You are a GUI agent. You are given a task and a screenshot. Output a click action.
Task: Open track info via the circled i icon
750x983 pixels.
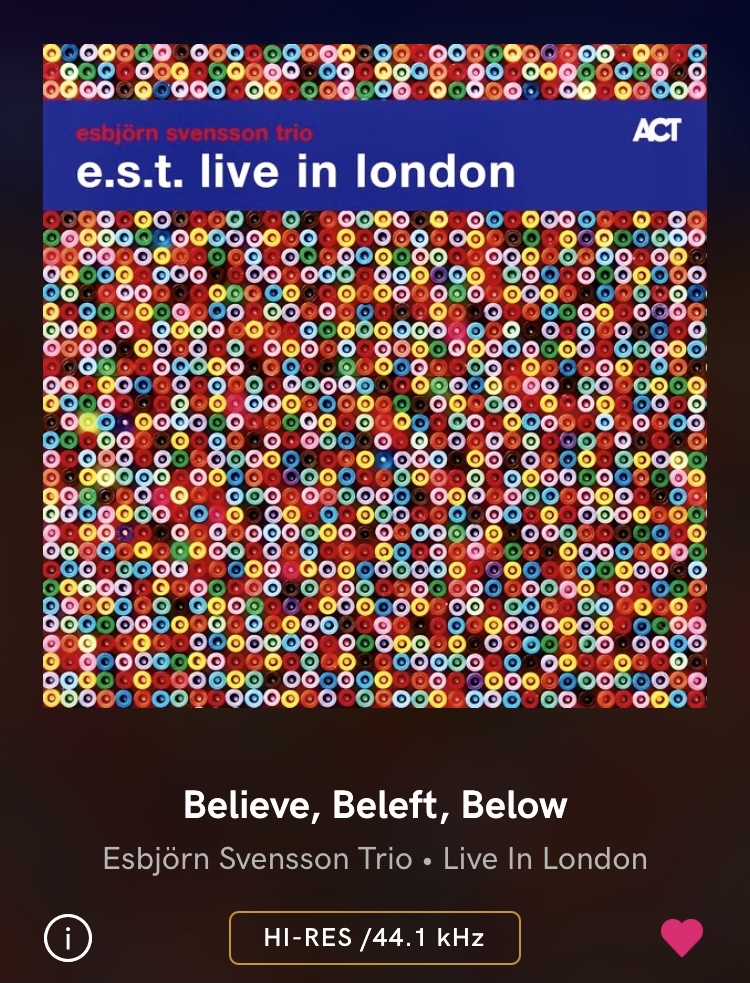(68, 938)
